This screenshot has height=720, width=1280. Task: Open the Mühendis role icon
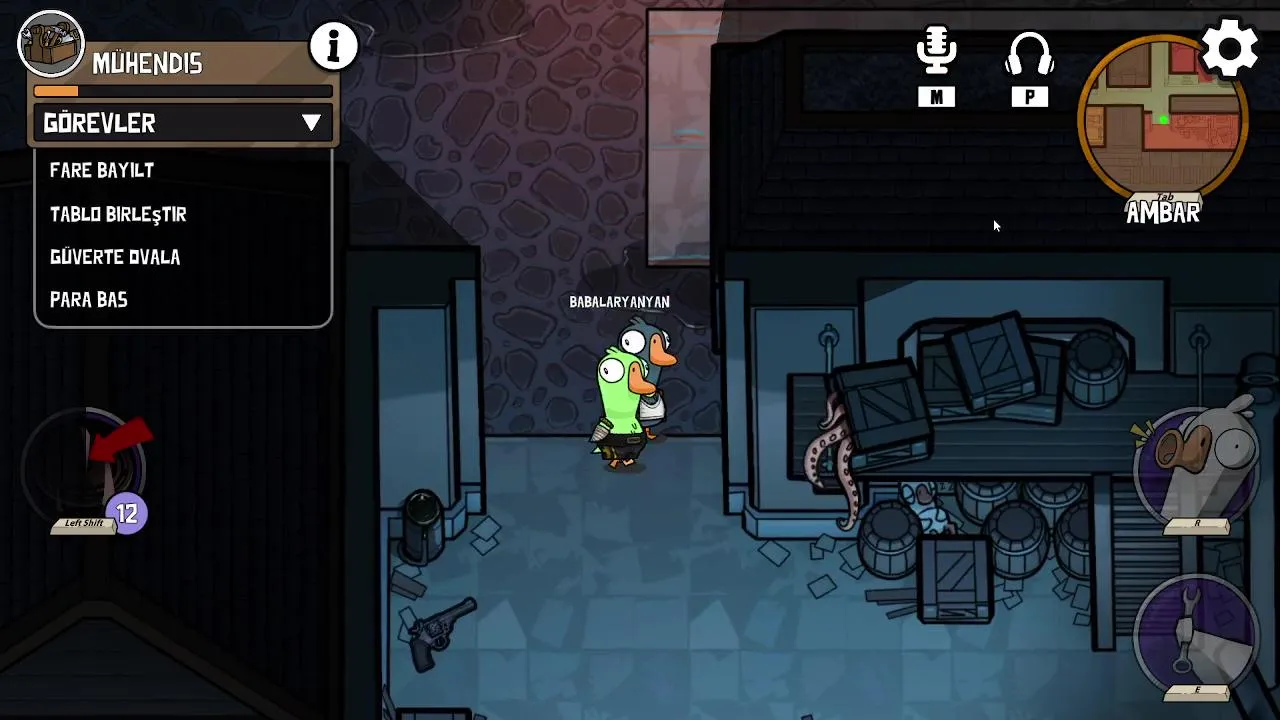(51, 44)
